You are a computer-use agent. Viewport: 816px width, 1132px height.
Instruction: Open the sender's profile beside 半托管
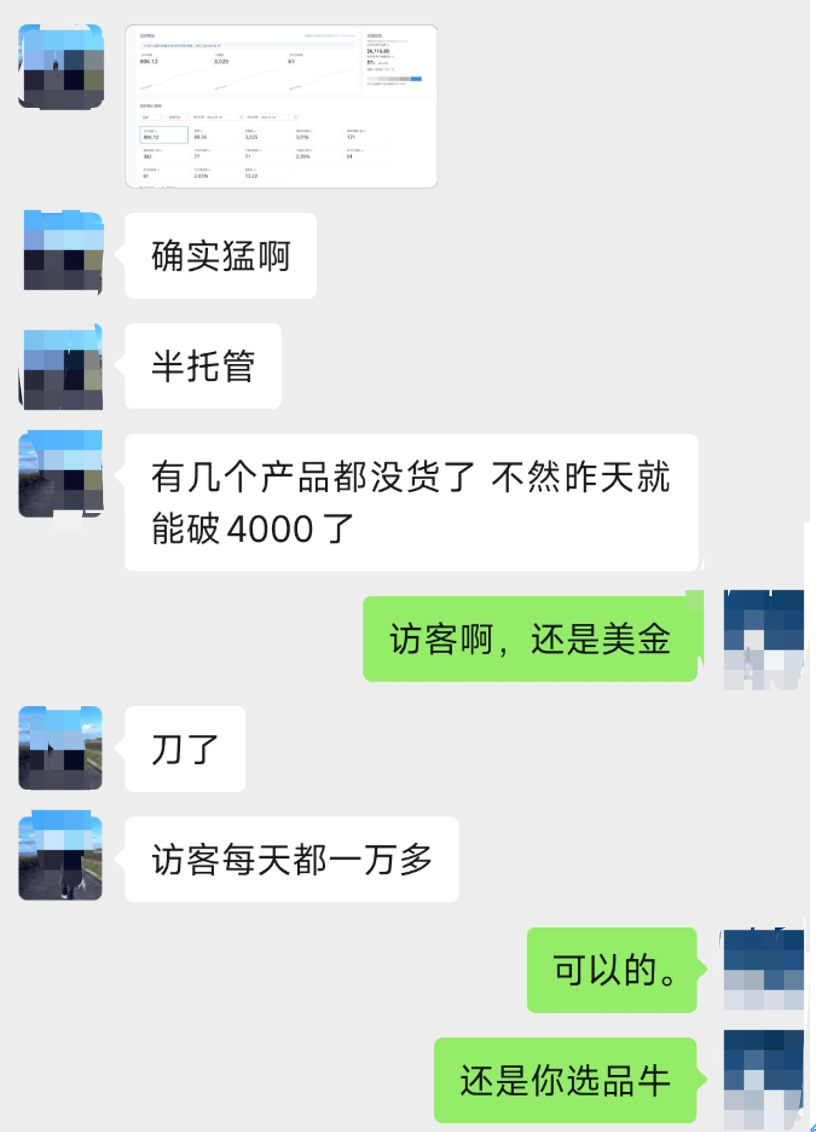[61, 366]
